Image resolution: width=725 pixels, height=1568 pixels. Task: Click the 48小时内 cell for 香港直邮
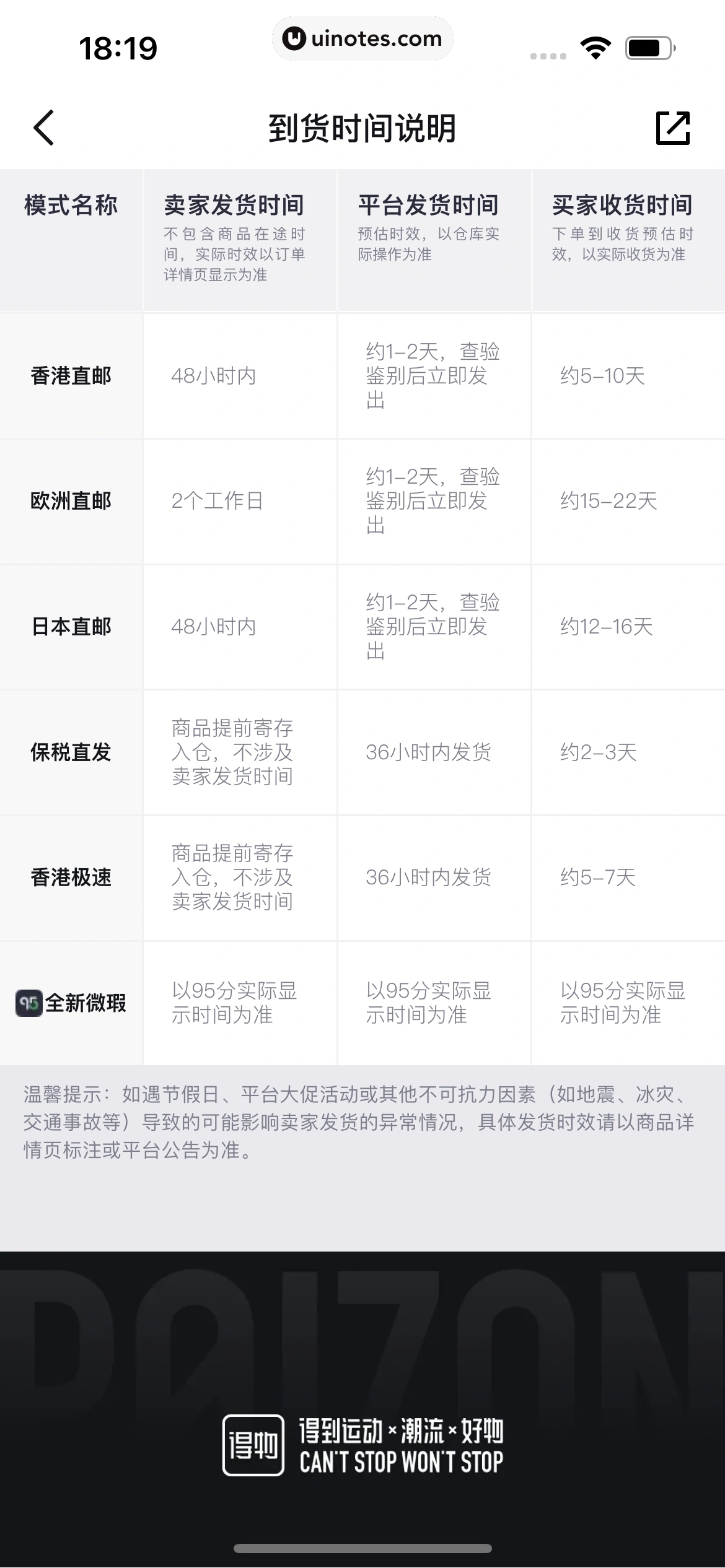(215, 376)
